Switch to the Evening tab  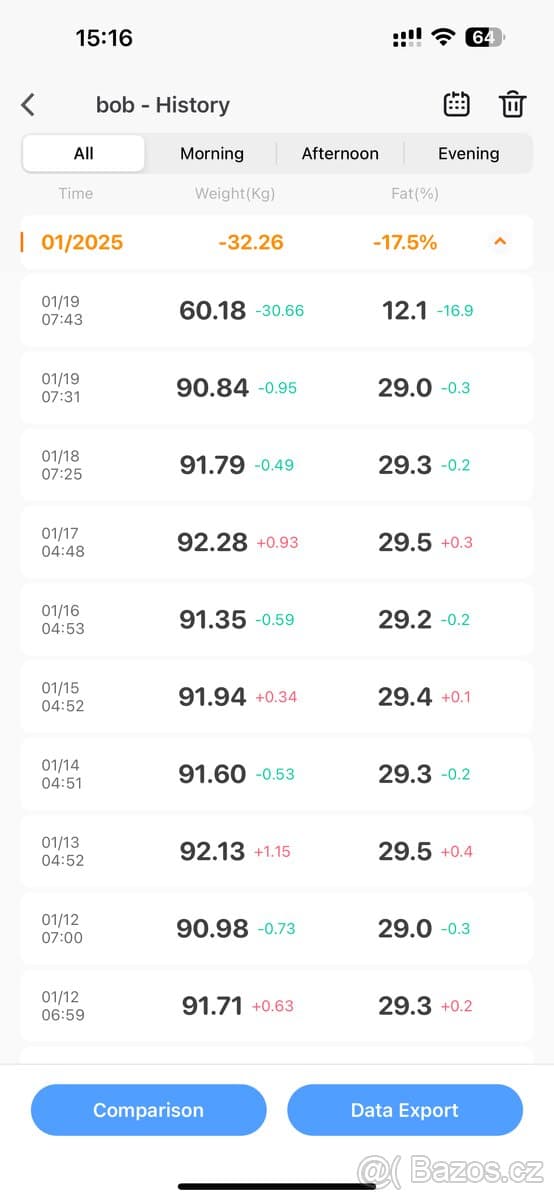468,153
